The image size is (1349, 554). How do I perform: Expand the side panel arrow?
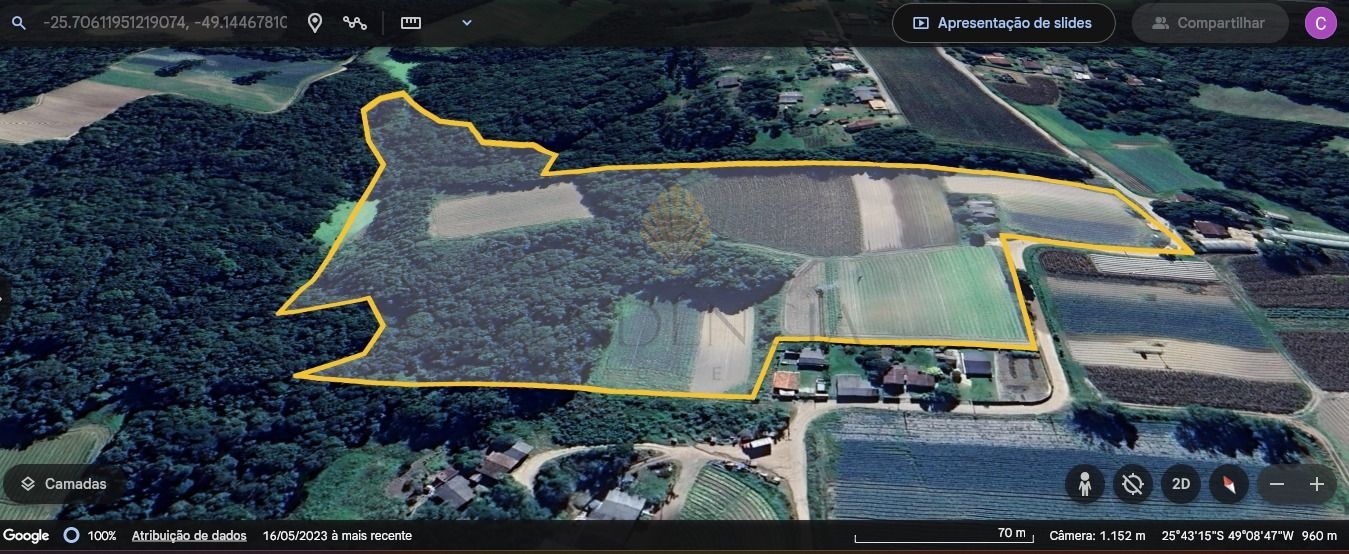point(3,297)
